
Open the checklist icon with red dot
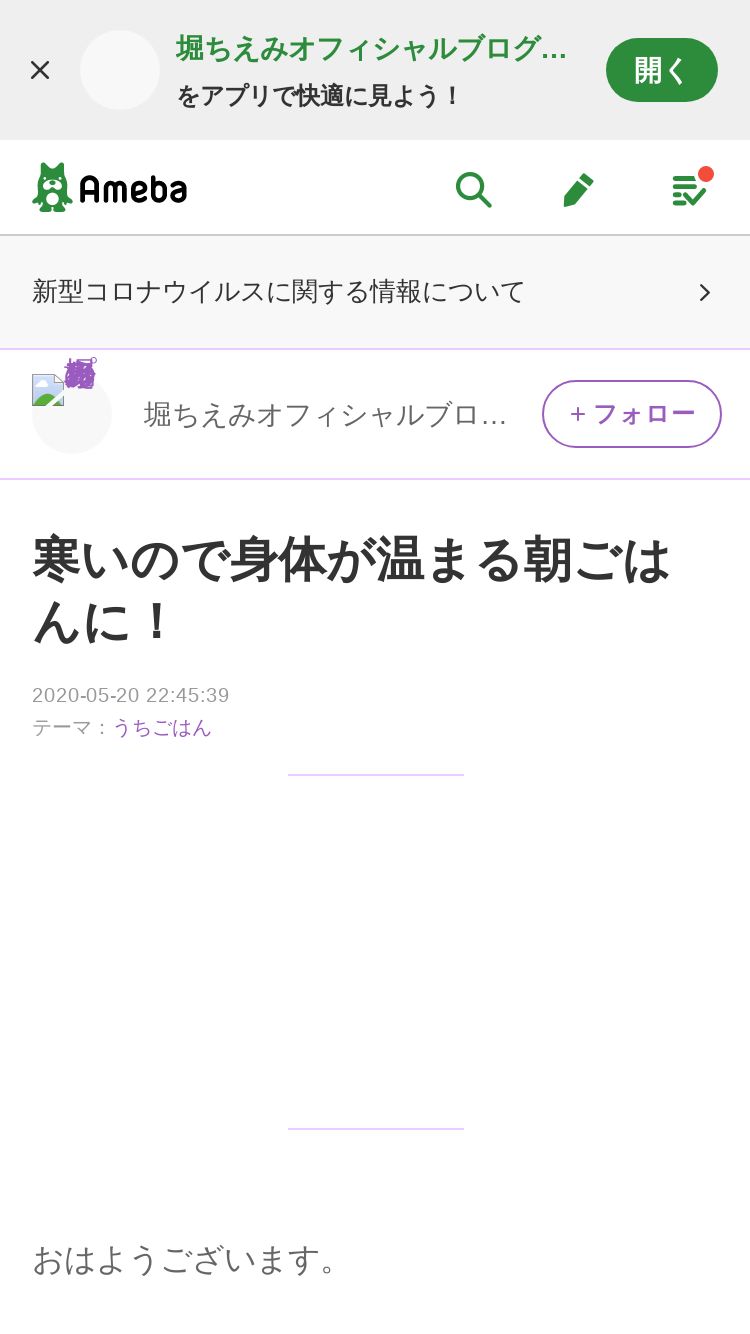(x=689, y=188)
